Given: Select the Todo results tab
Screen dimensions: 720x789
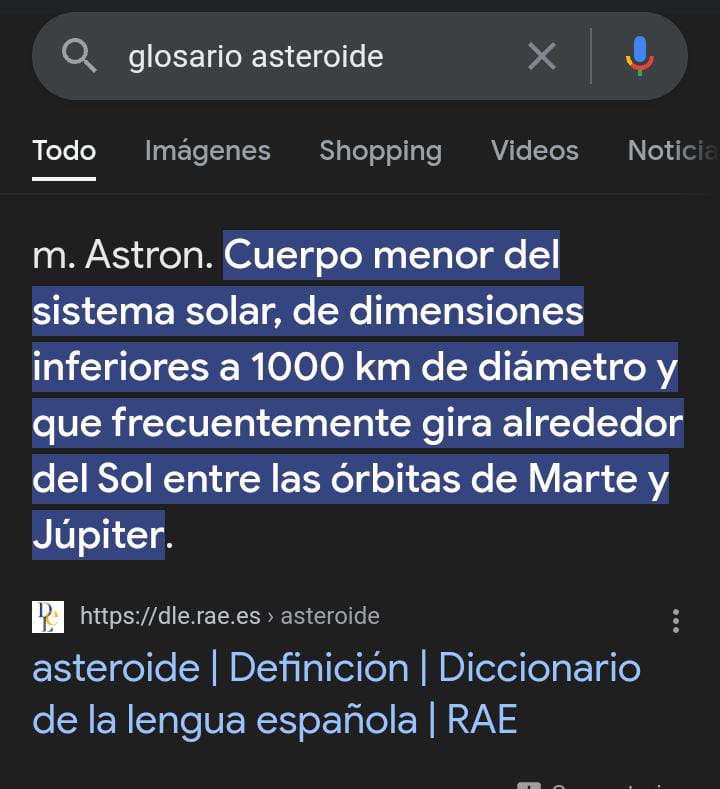Looking at the screenshot, I should click(64, 151).
